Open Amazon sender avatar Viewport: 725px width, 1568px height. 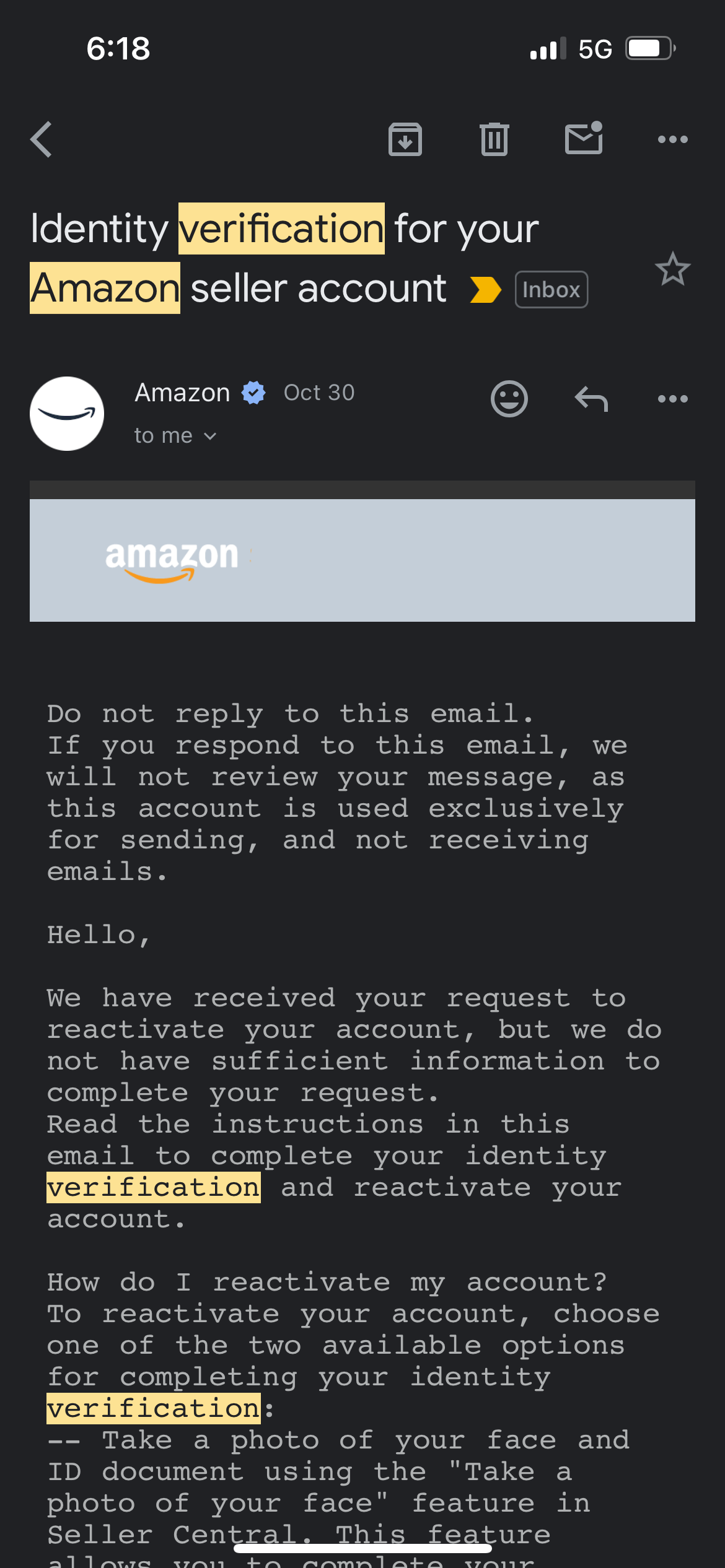click(67, 414)
